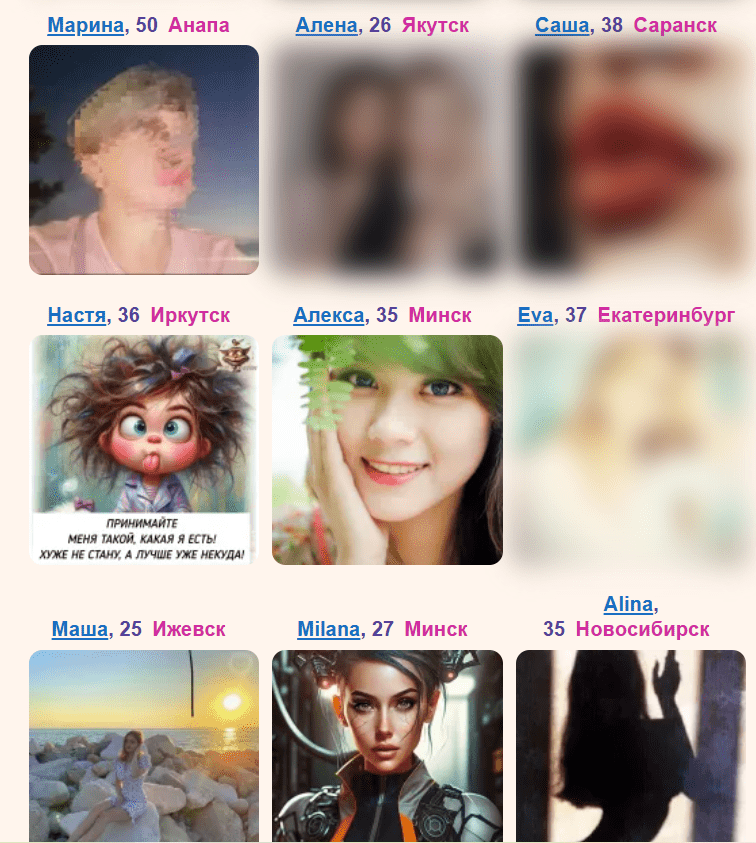This screenshot has width=756, height=843.
Task: Open Марина's profile name link
Action: pyautogui.click(x=86, y=25)
